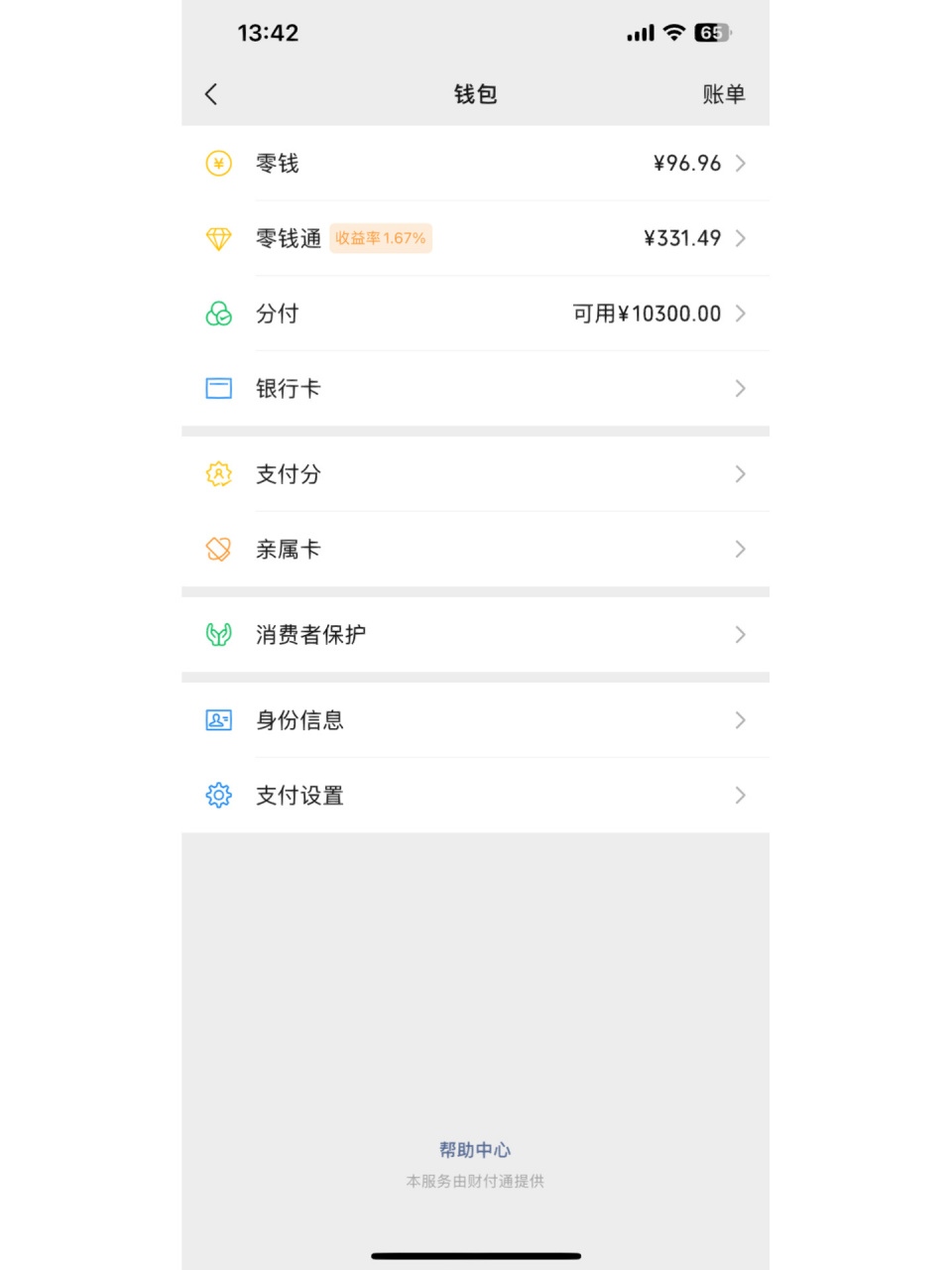This screenshot has width=952, height=1270.
Task: Expand the 零钱通 row chevron
Action: 741,238
